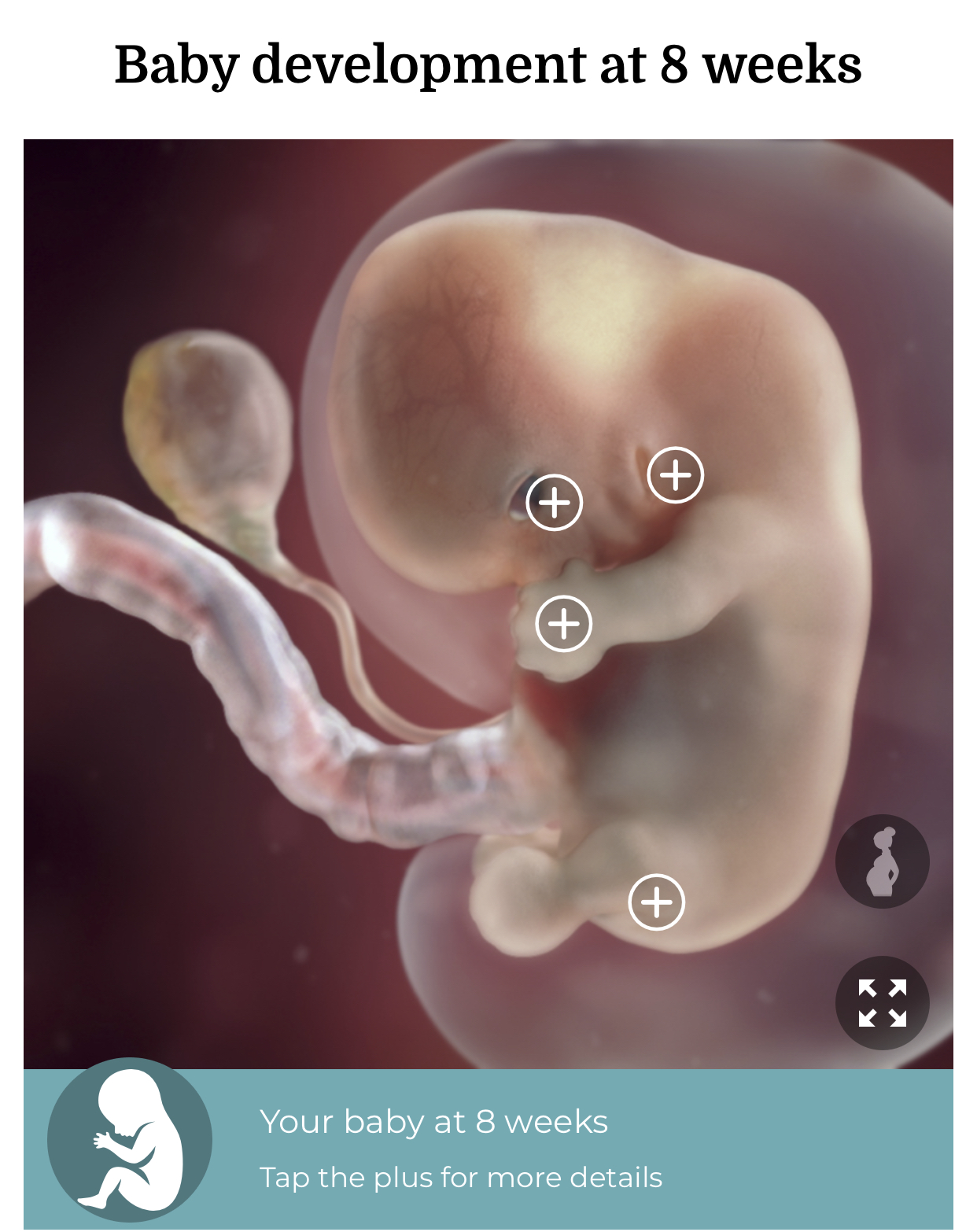Expand the image to fullscreen
977x1232 pixels.
coord(882,1003)
